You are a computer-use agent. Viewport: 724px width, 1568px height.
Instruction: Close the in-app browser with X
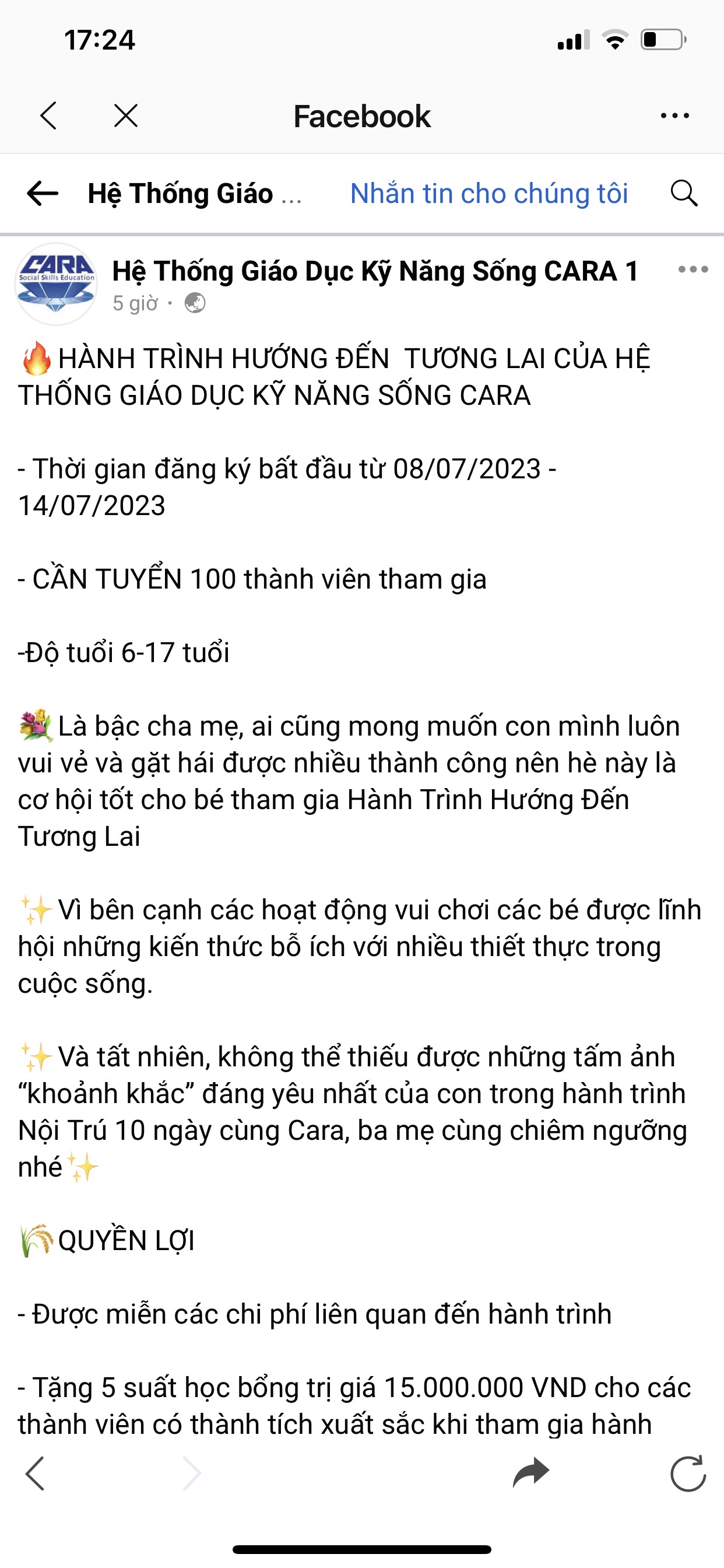point(126,116)
